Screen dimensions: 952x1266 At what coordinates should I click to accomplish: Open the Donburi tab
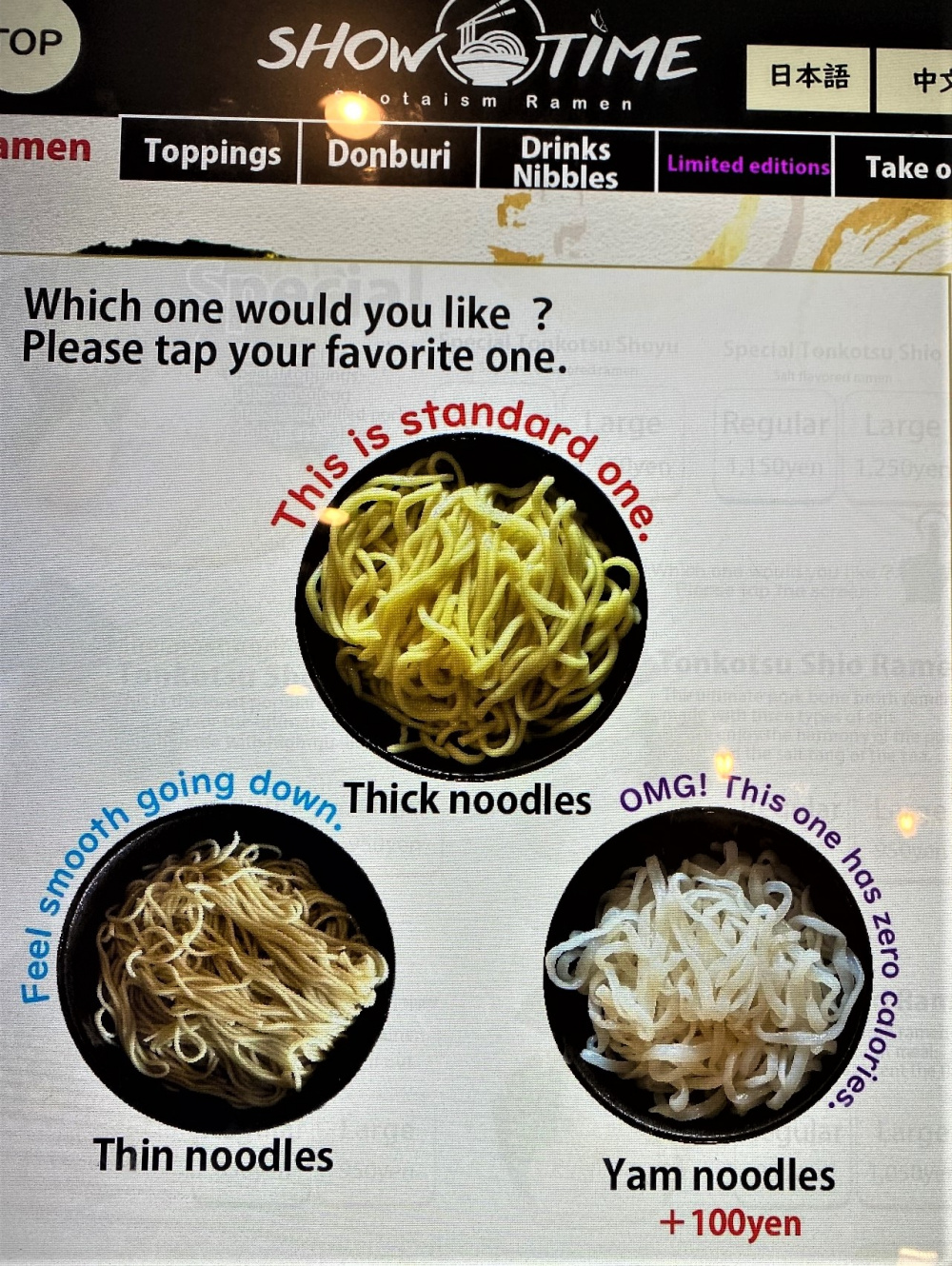388,154
